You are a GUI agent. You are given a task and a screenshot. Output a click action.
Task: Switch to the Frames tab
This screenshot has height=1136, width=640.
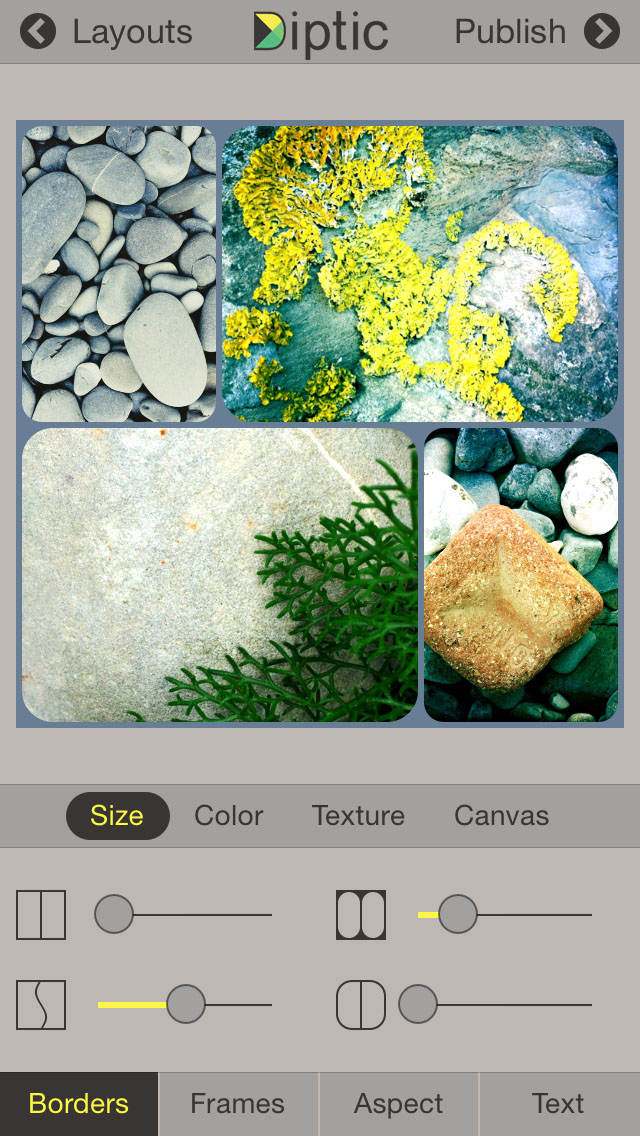point(238,1104)
